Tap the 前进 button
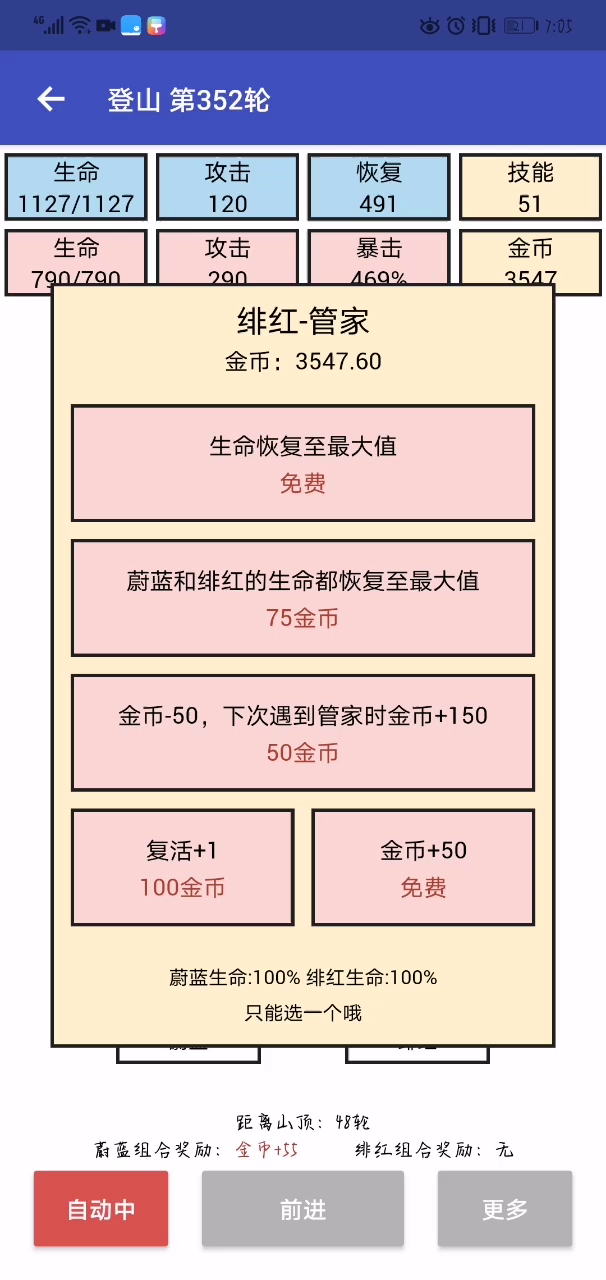The height and width of the screenshot is (1280, 606). click(303, 1209)
